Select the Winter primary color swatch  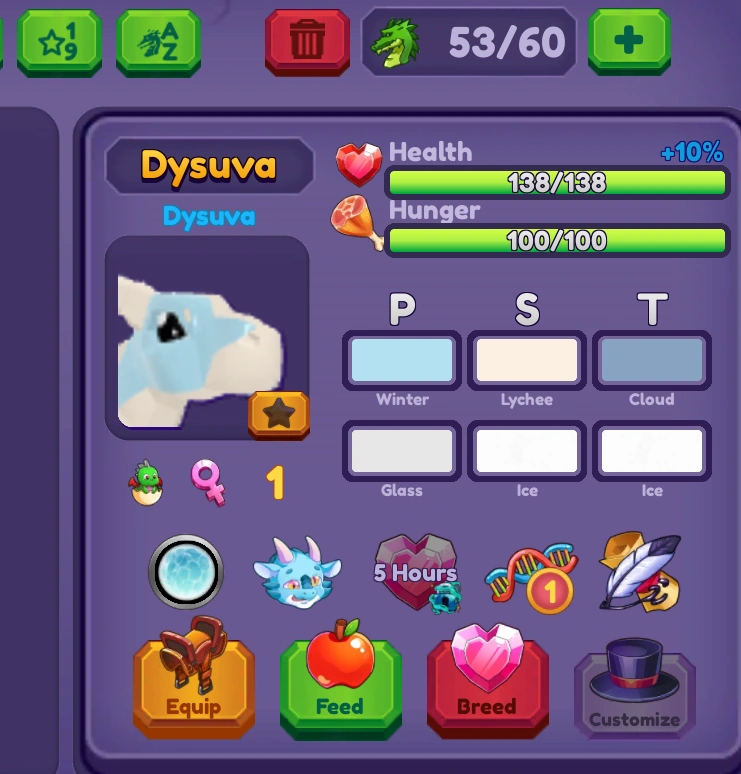coord(401,361)
